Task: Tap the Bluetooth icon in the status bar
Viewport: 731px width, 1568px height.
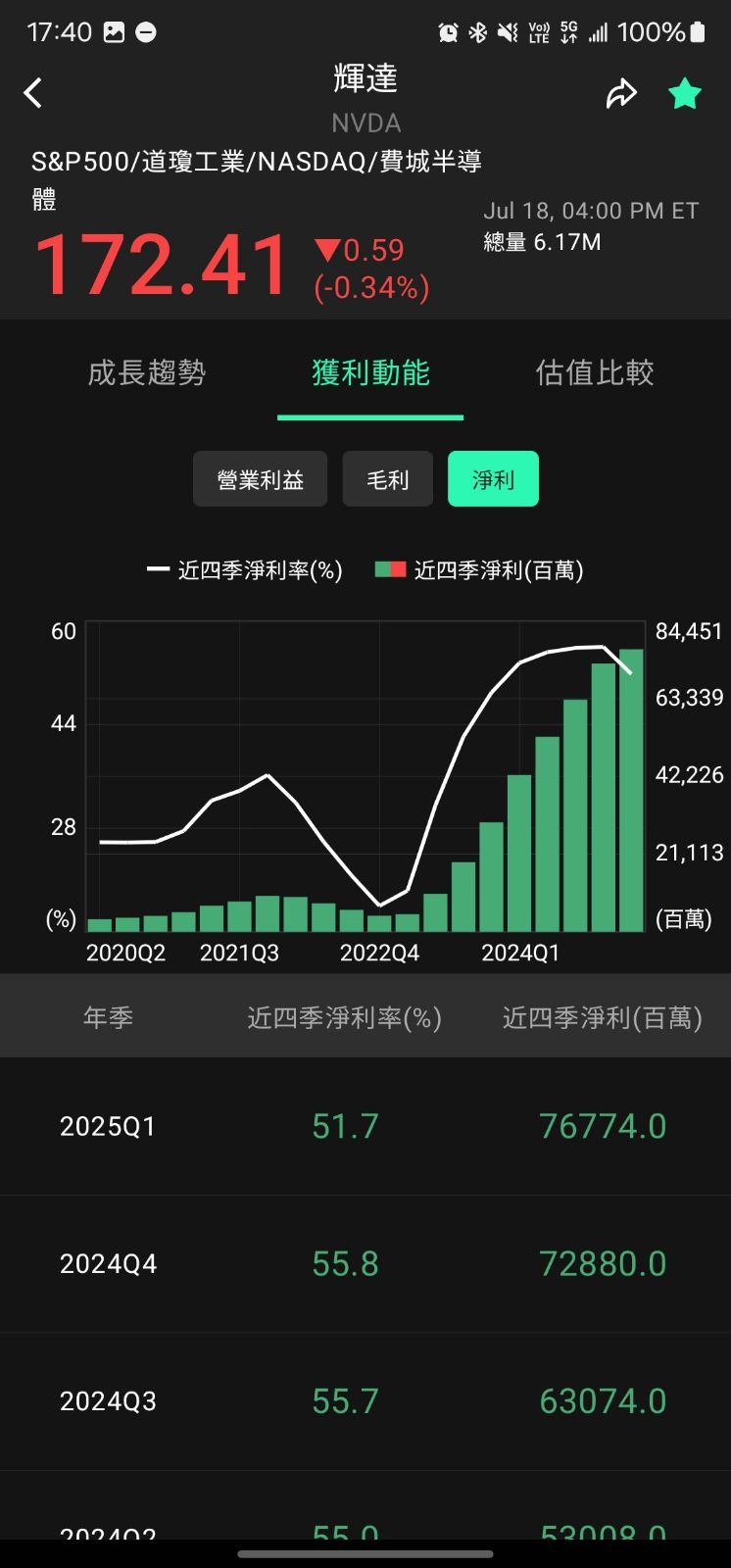Action: [477, 31]
